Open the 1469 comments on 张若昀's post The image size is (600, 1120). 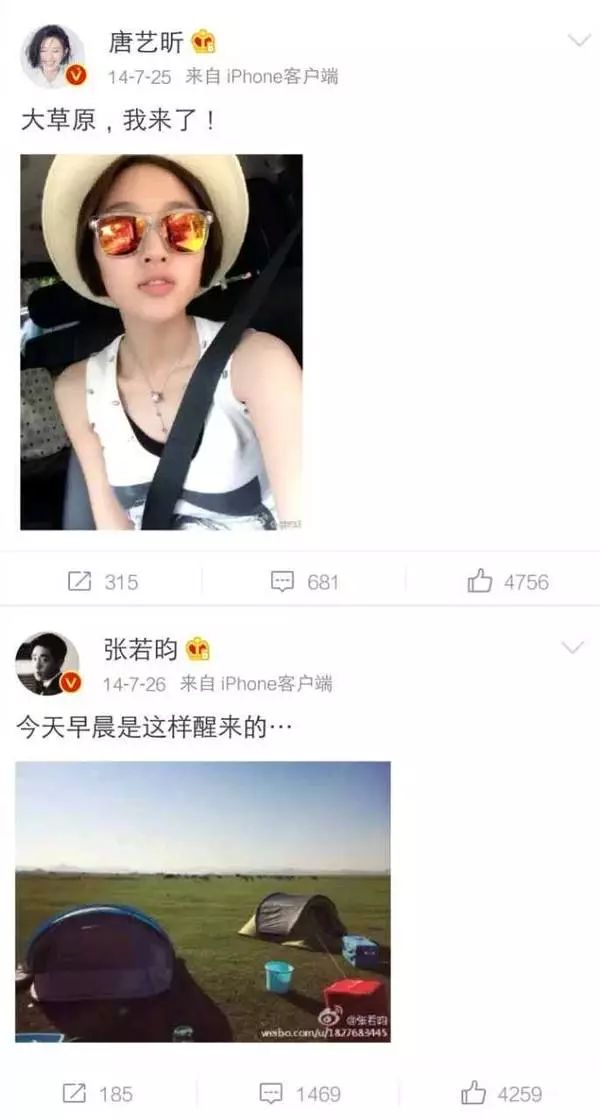(300, 1094)
